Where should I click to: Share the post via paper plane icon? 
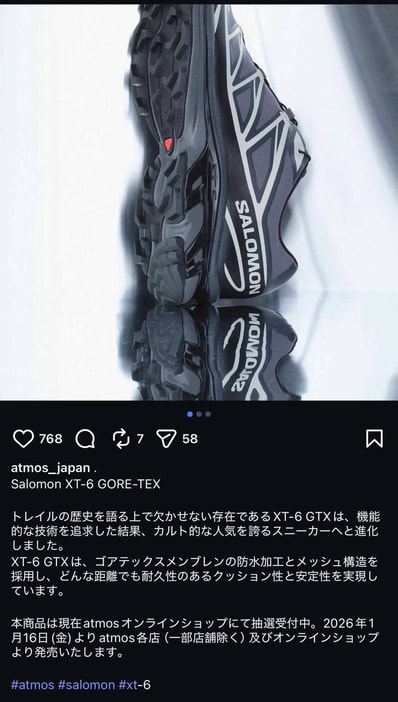pos(167,439)
